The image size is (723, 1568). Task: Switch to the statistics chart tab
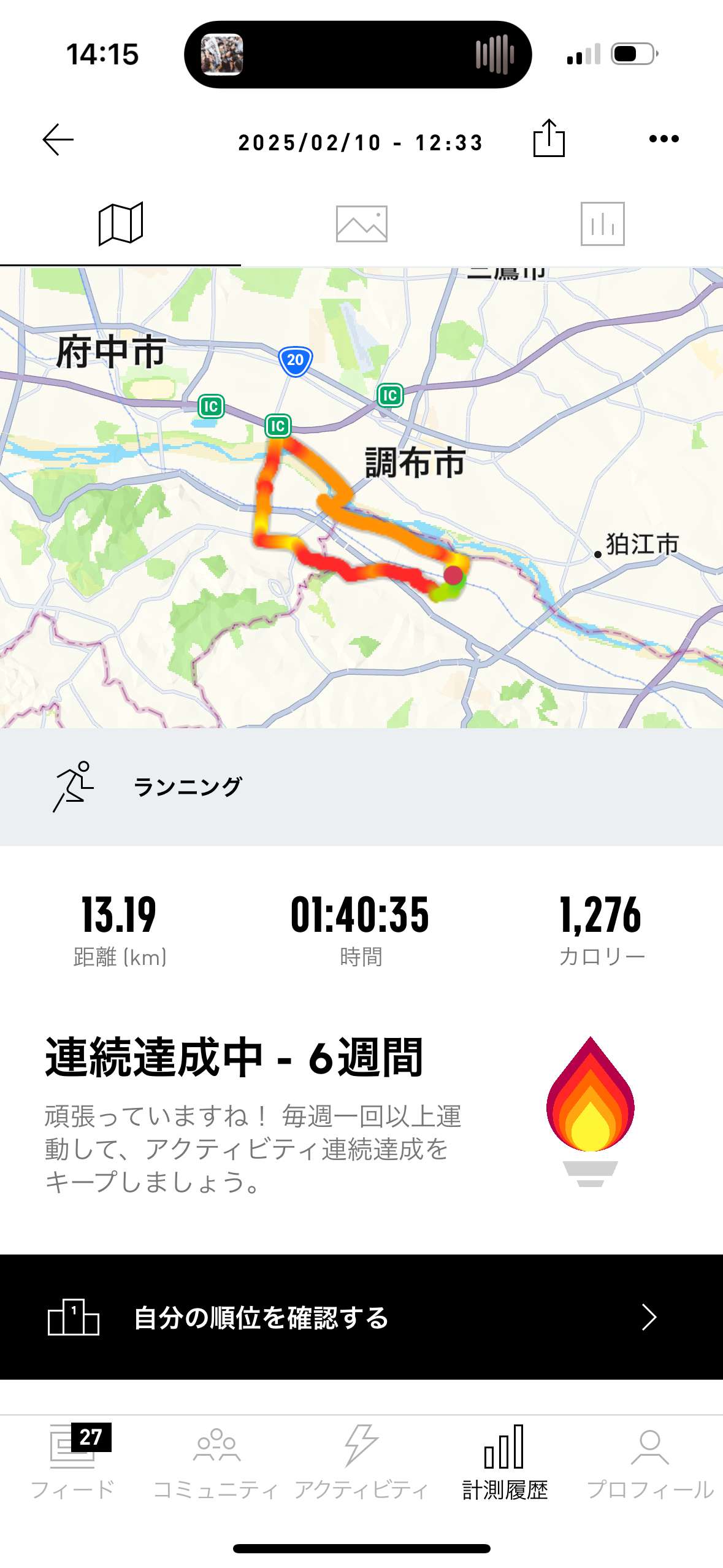(x=602, y=224)
